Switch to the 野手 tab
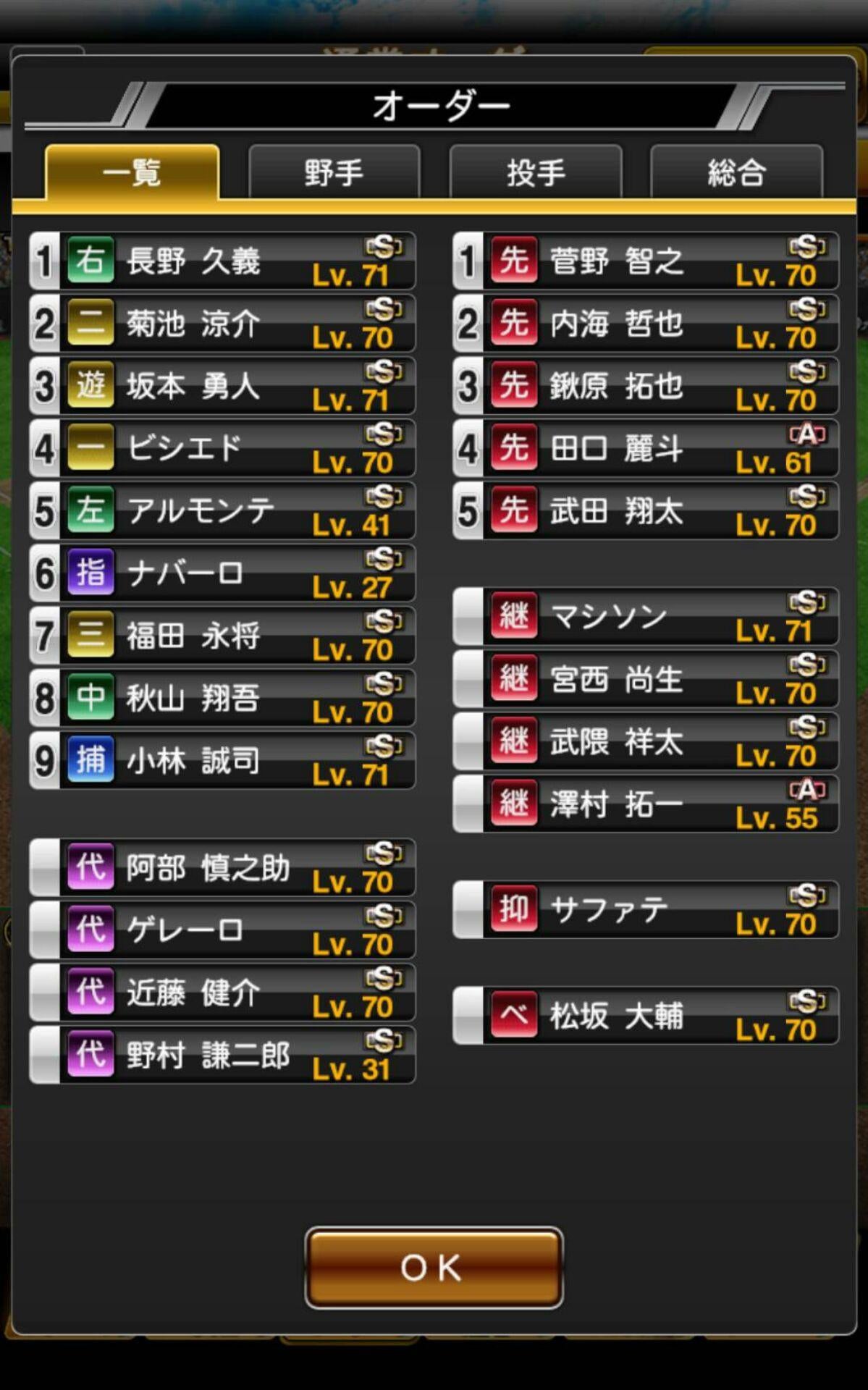This screenshot has height=1390, width=868. click(334, 172)
